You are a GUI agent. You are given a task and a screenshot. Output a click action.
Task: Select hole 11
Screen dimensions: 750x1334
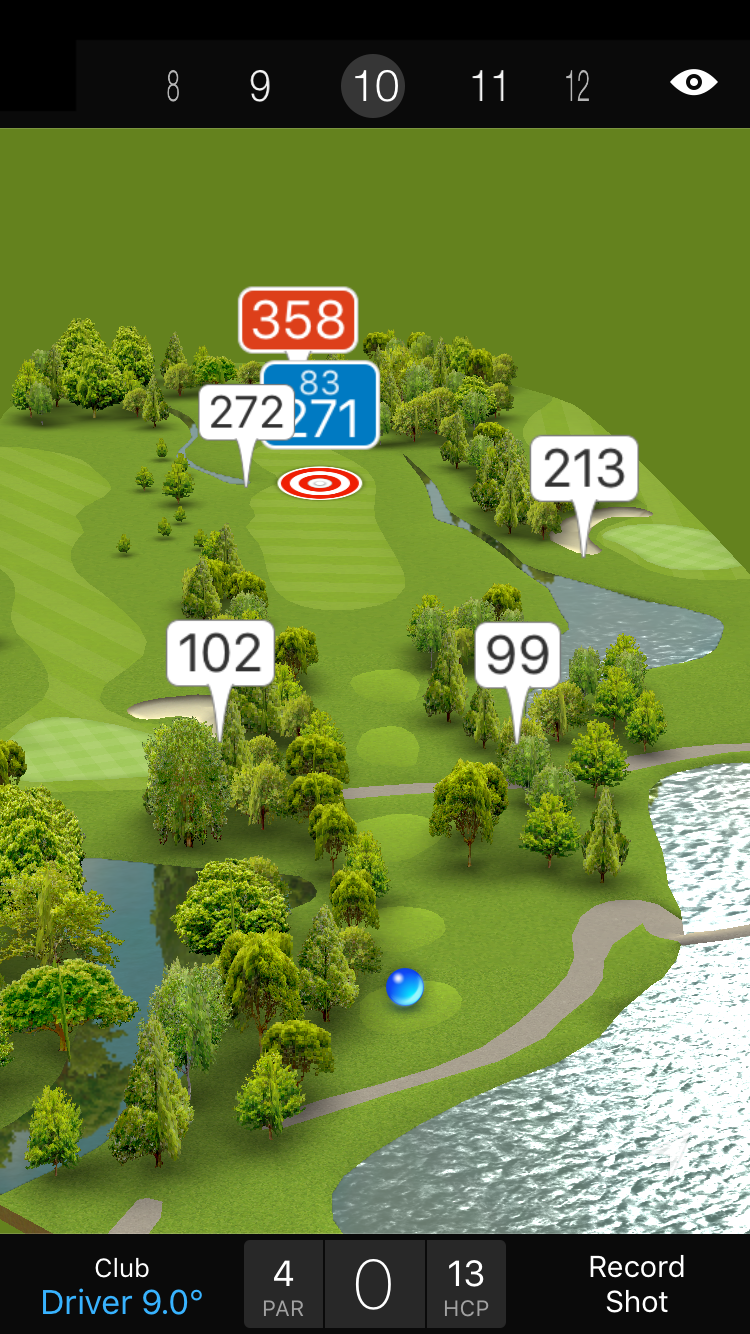click(x=489, y=87)
